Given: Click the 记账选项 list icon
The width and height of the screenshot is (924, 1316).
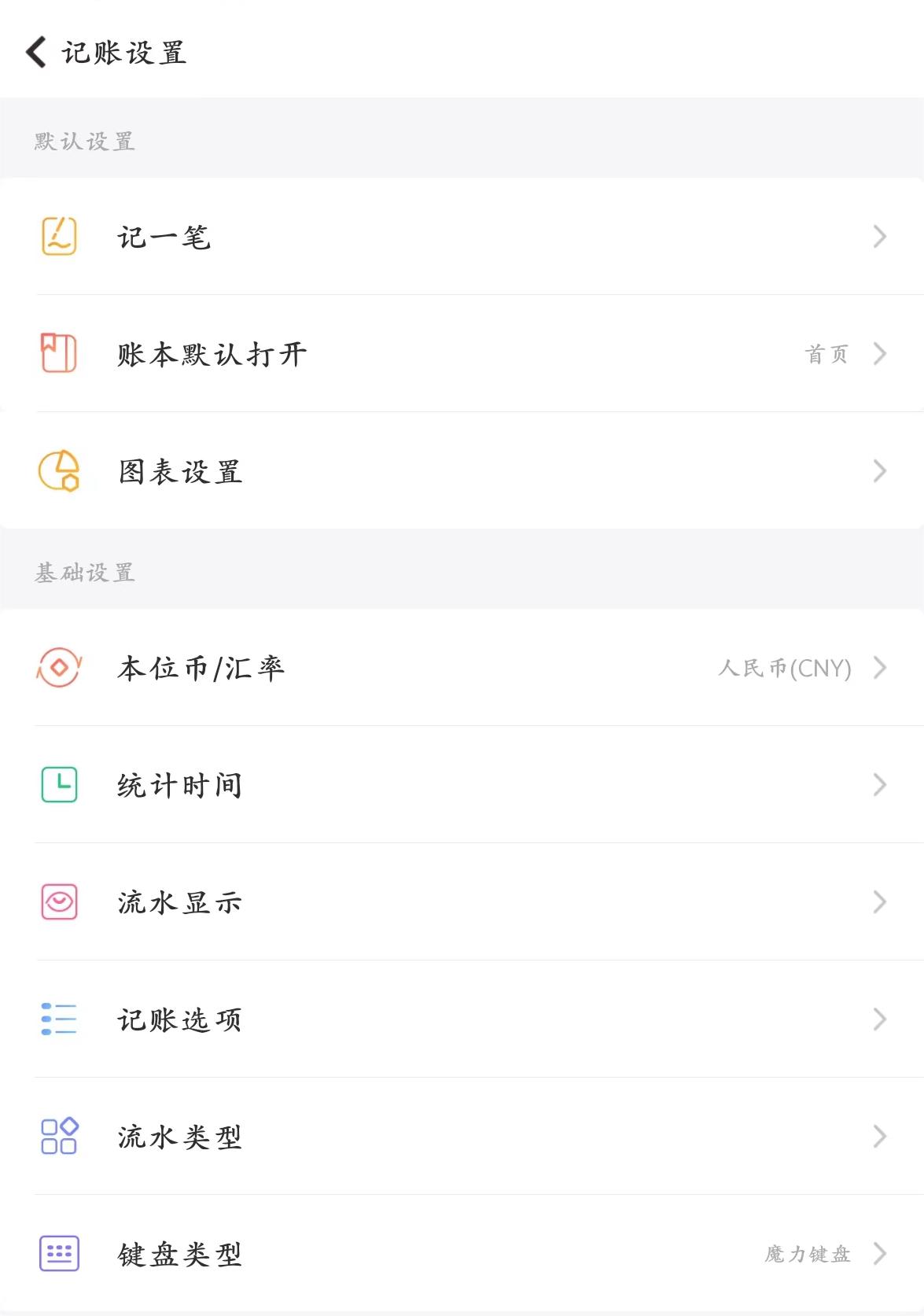Looking at the screenshot, I should (x=57, y=1020).
